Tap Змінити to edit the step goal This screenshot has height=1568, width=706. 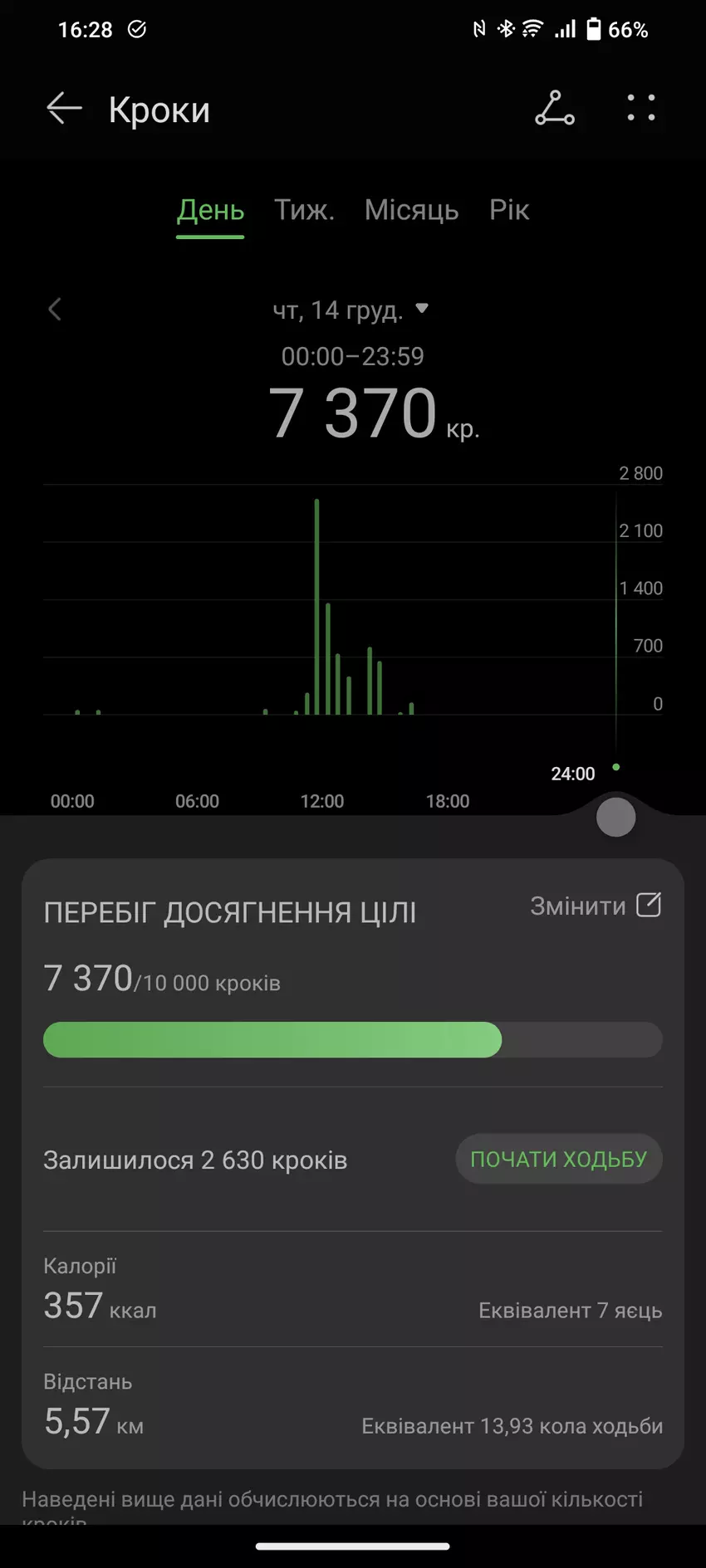pos(595,906)
